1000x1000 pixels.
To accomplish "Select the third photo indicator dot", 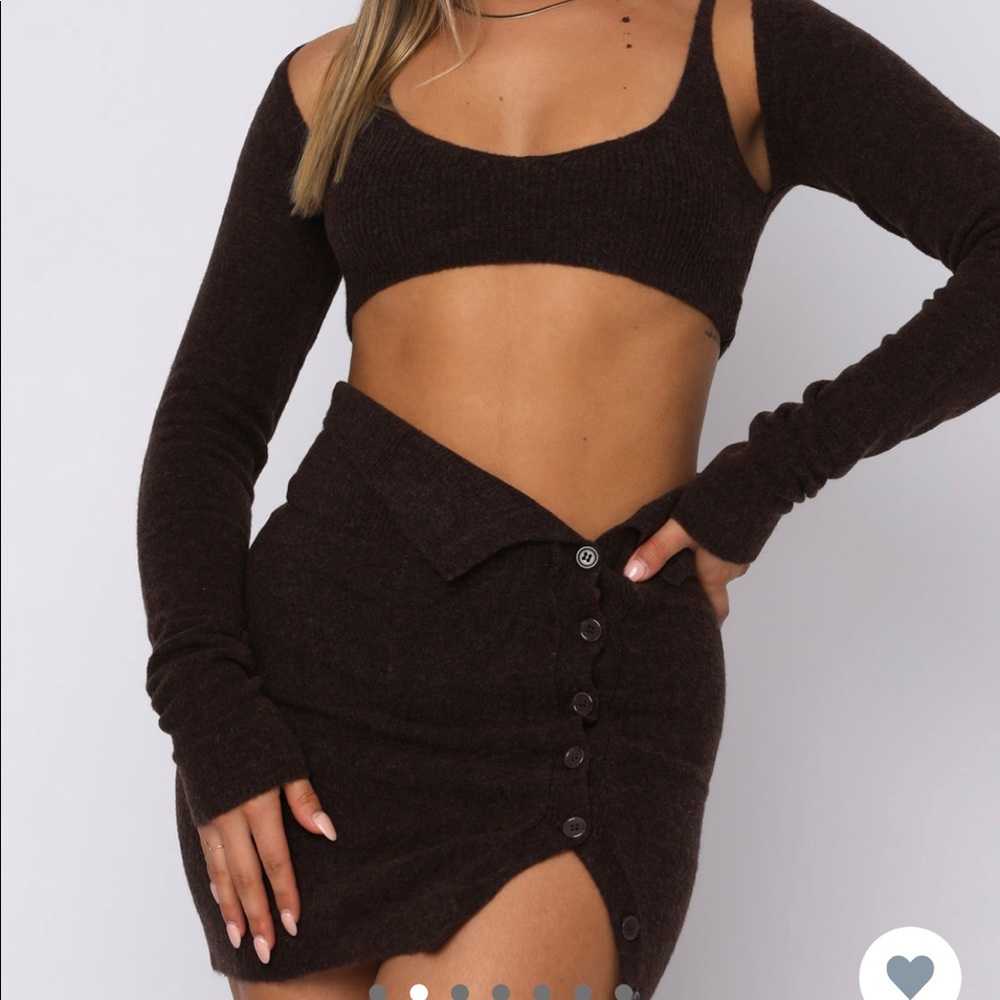I will pos(460,993).
